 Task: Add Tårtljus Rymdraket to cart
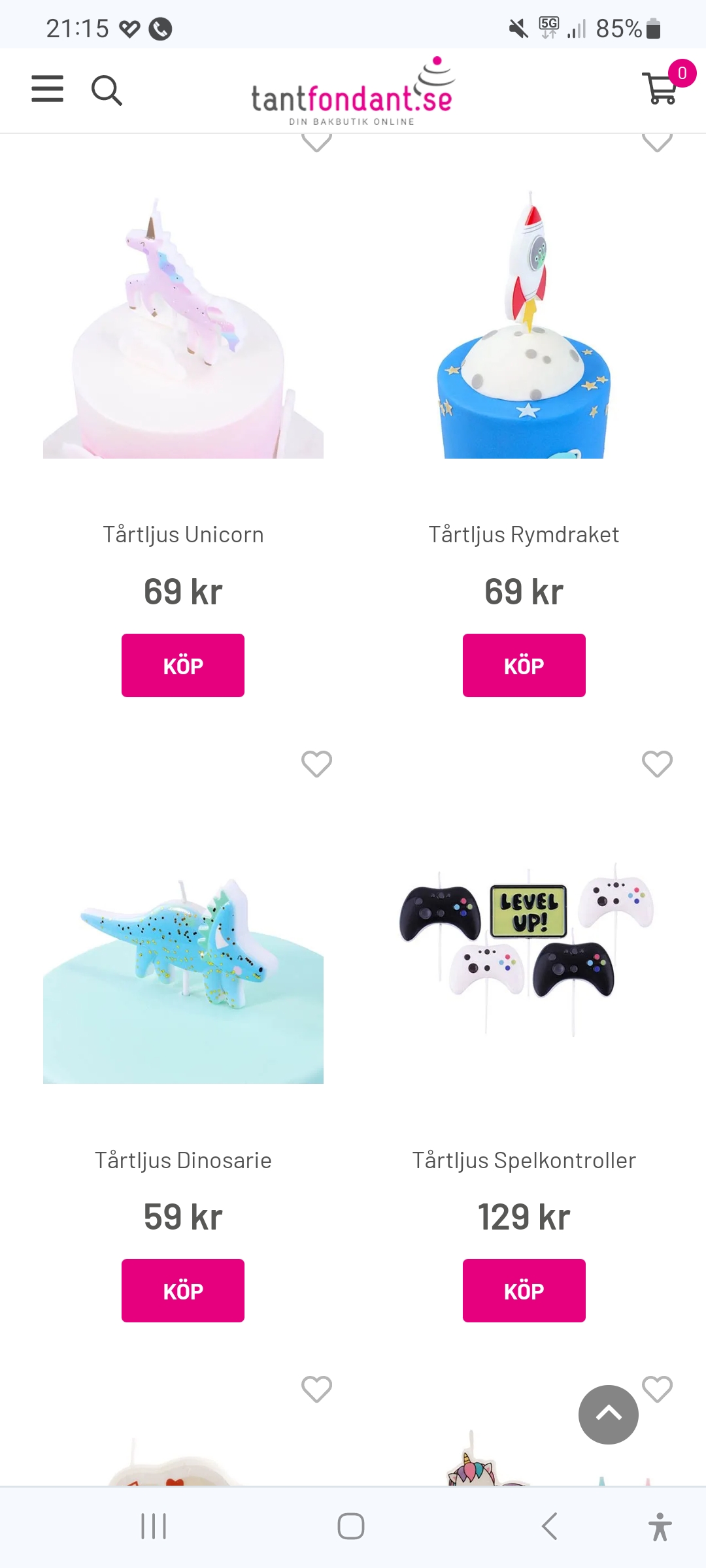pyautogui.click(x=524, y=665)
